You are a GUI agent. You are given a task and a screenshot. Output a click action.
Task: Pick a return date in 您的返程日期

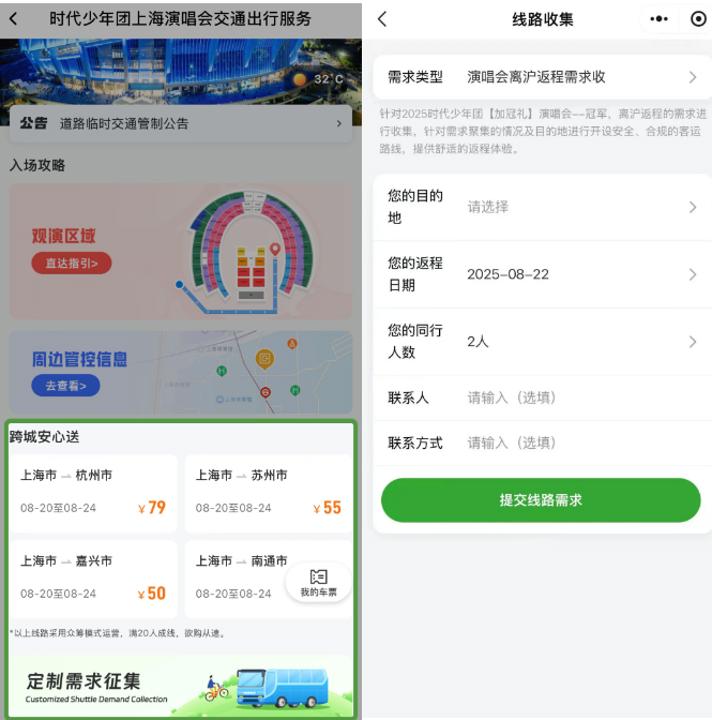pyautogui.click(x=580, y=274)
